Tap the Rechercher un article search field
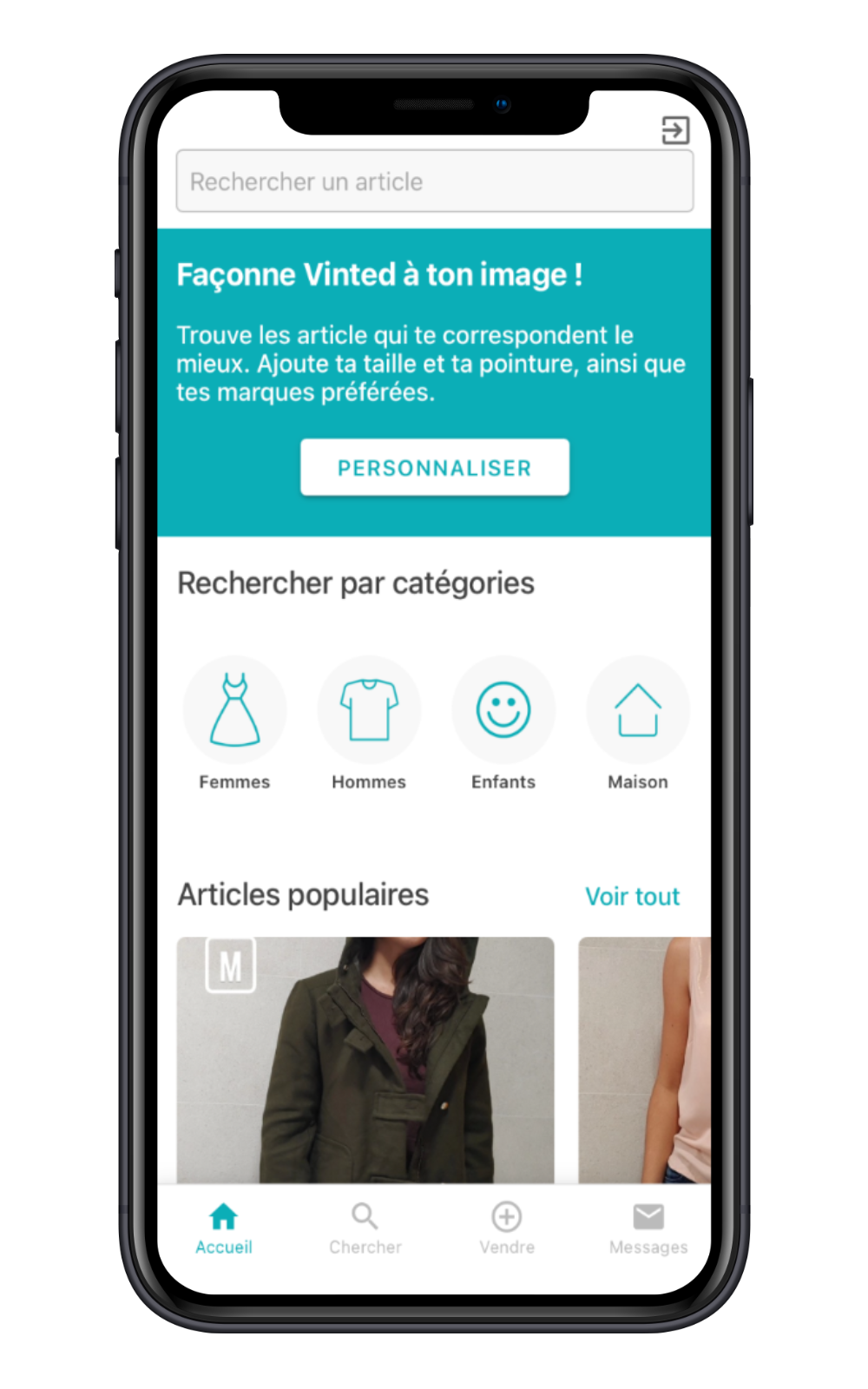Viewport: 868px width, 1389px height. pyautogui.click(x=434, y=181)
